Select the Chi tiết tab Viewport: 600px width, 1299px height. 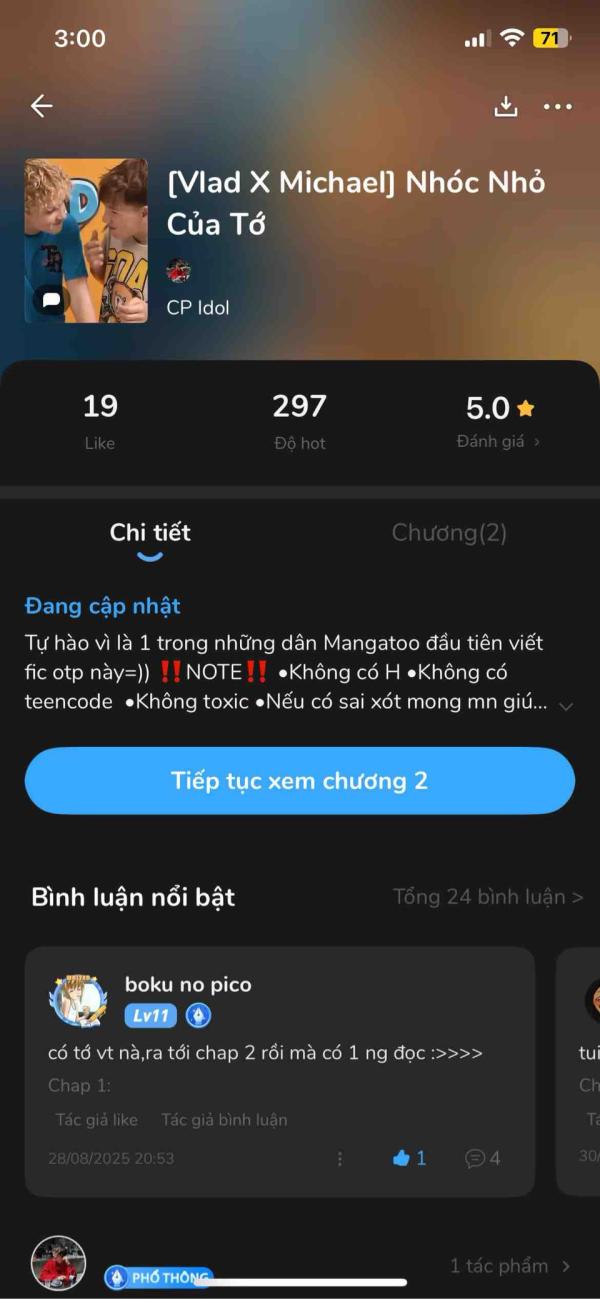(150, 533)
